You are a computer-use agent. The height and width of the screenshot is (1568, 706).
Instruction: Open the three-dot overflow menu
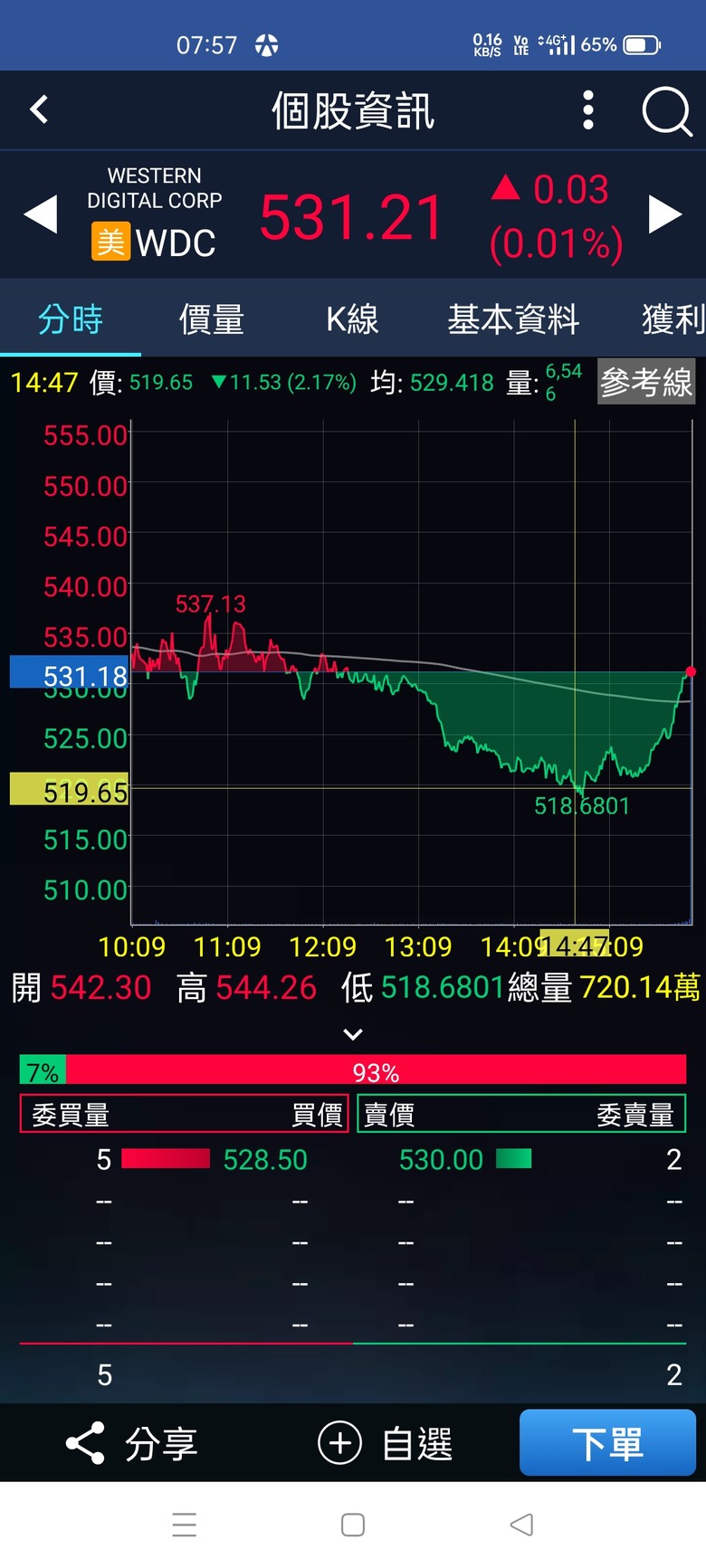tap(588, 110)
